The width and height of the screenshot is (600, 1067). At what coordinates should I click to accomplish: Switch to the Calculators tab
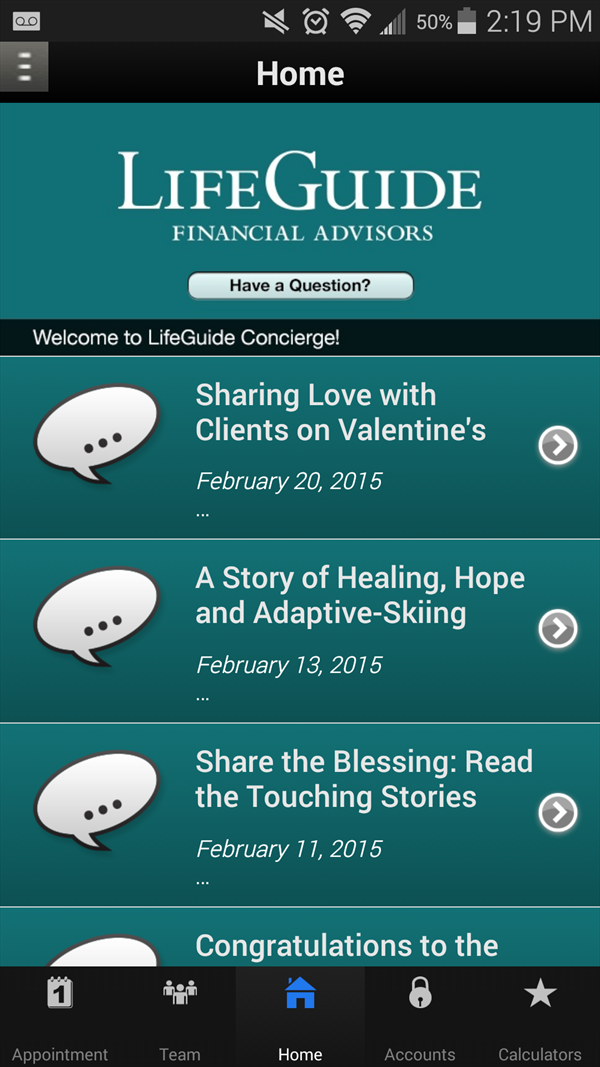tap(539, 1017)
